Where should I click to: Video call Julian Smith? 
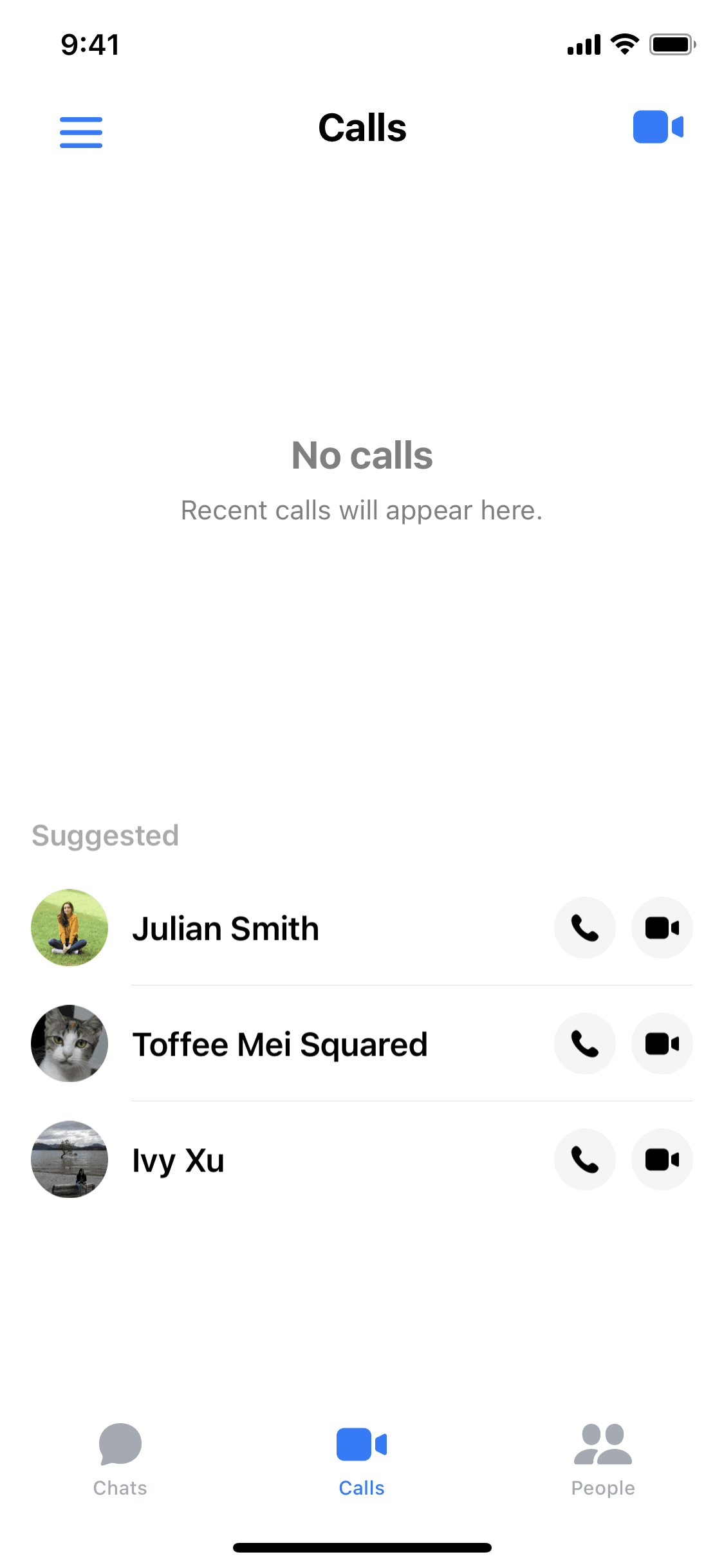pyautogui.click(x=662, y=928)
